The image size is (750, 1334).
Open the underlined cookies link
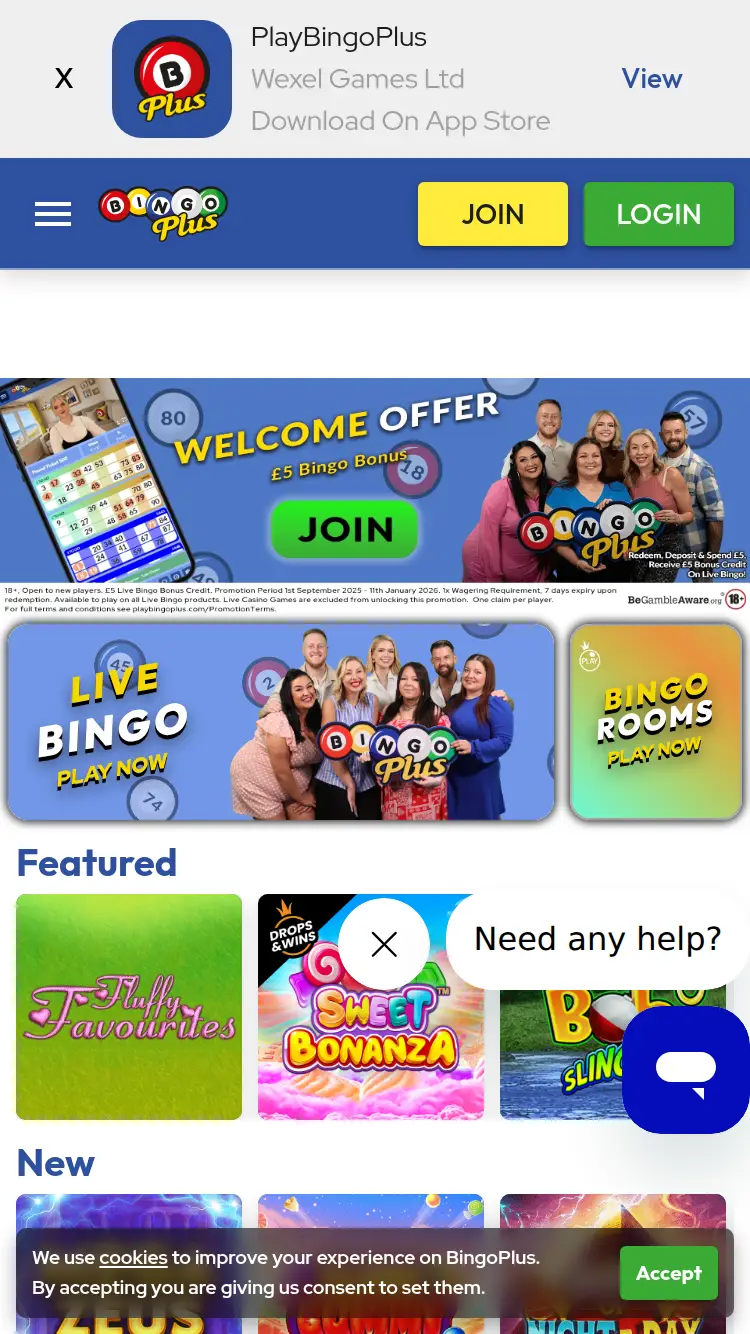(x=133, y=1258)
